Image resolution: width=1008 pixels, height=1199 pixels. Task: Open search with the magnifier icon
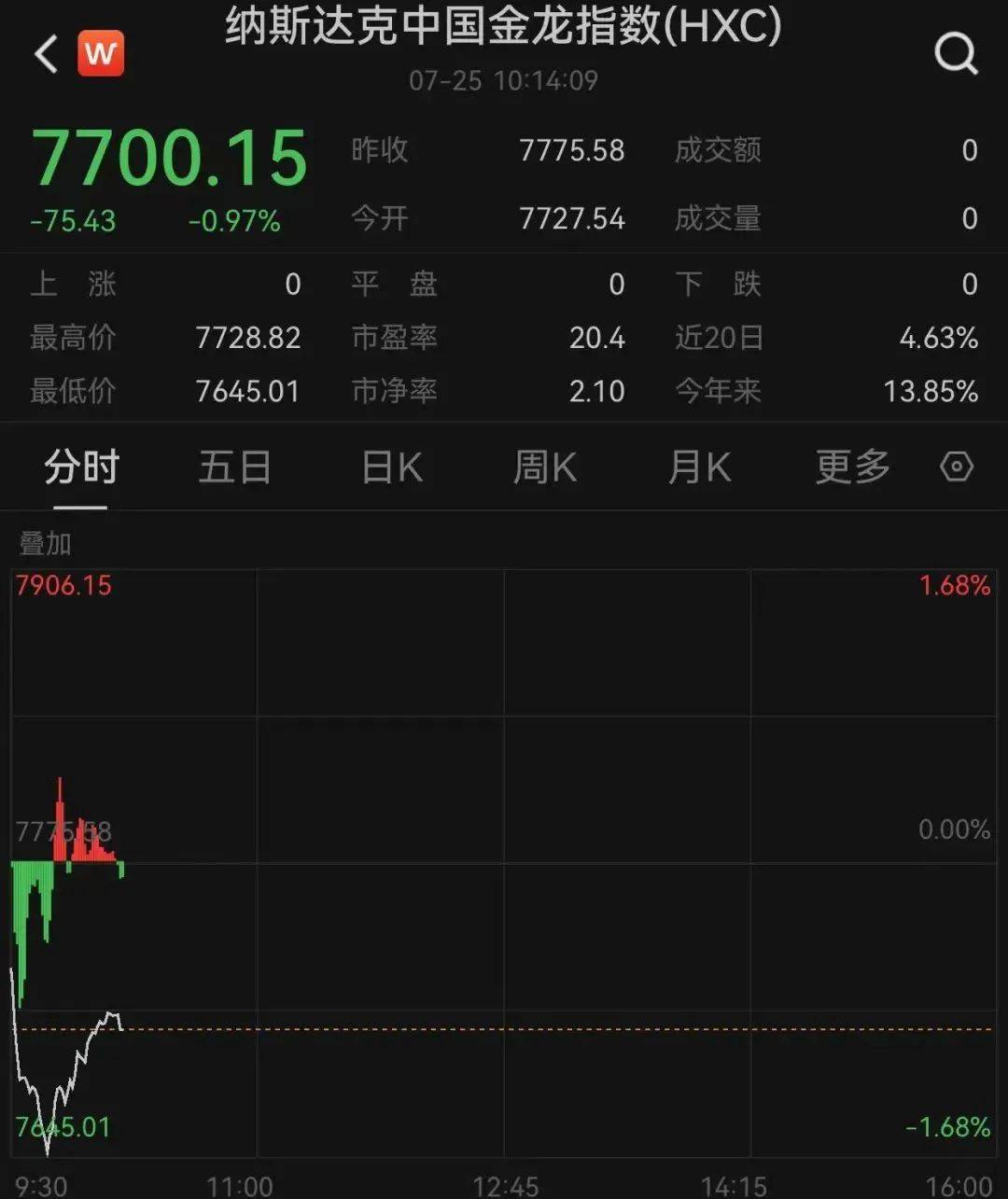click(x=954, y=53)
